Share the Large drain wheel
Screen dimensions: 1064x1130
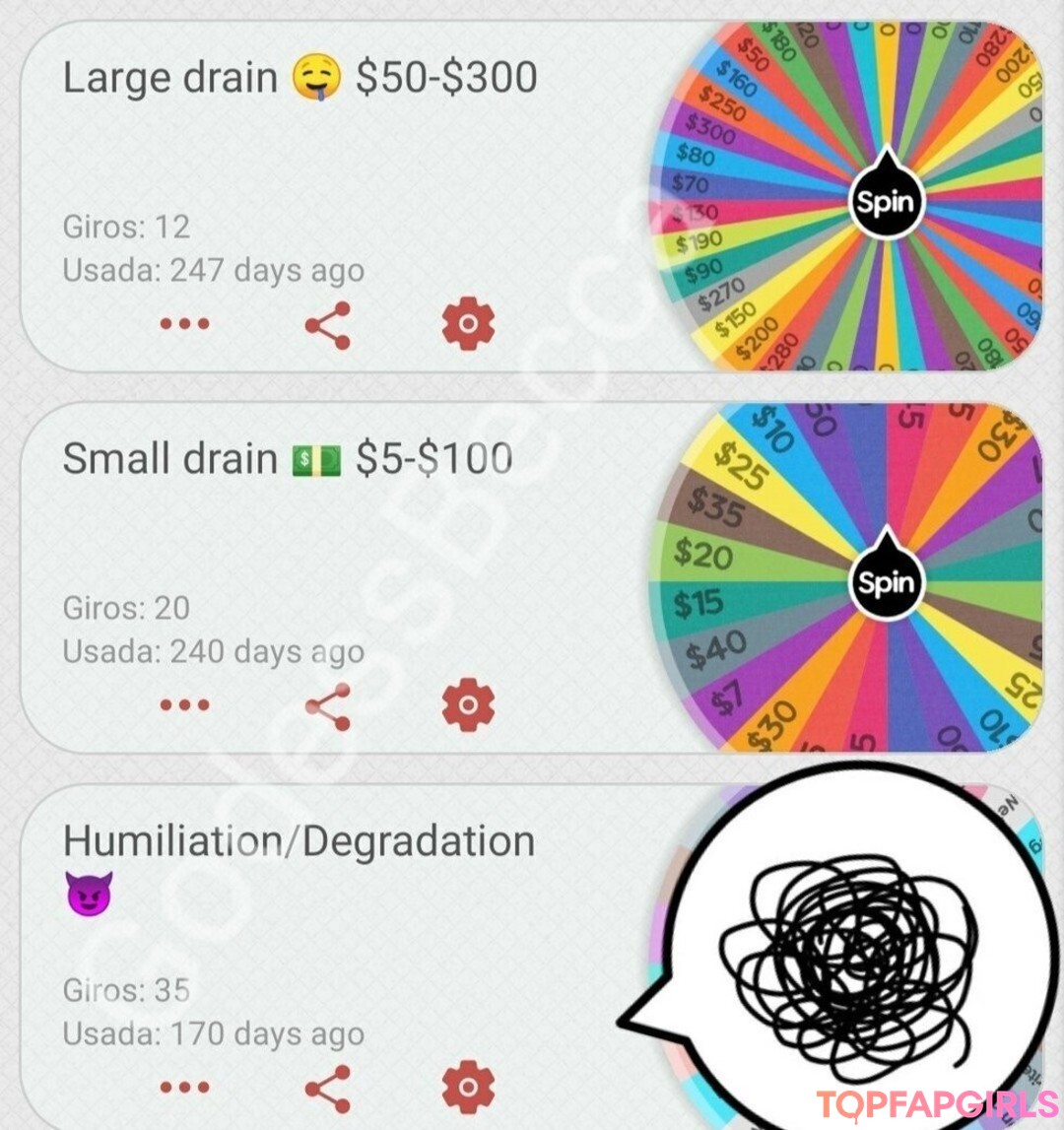point(327,324)
